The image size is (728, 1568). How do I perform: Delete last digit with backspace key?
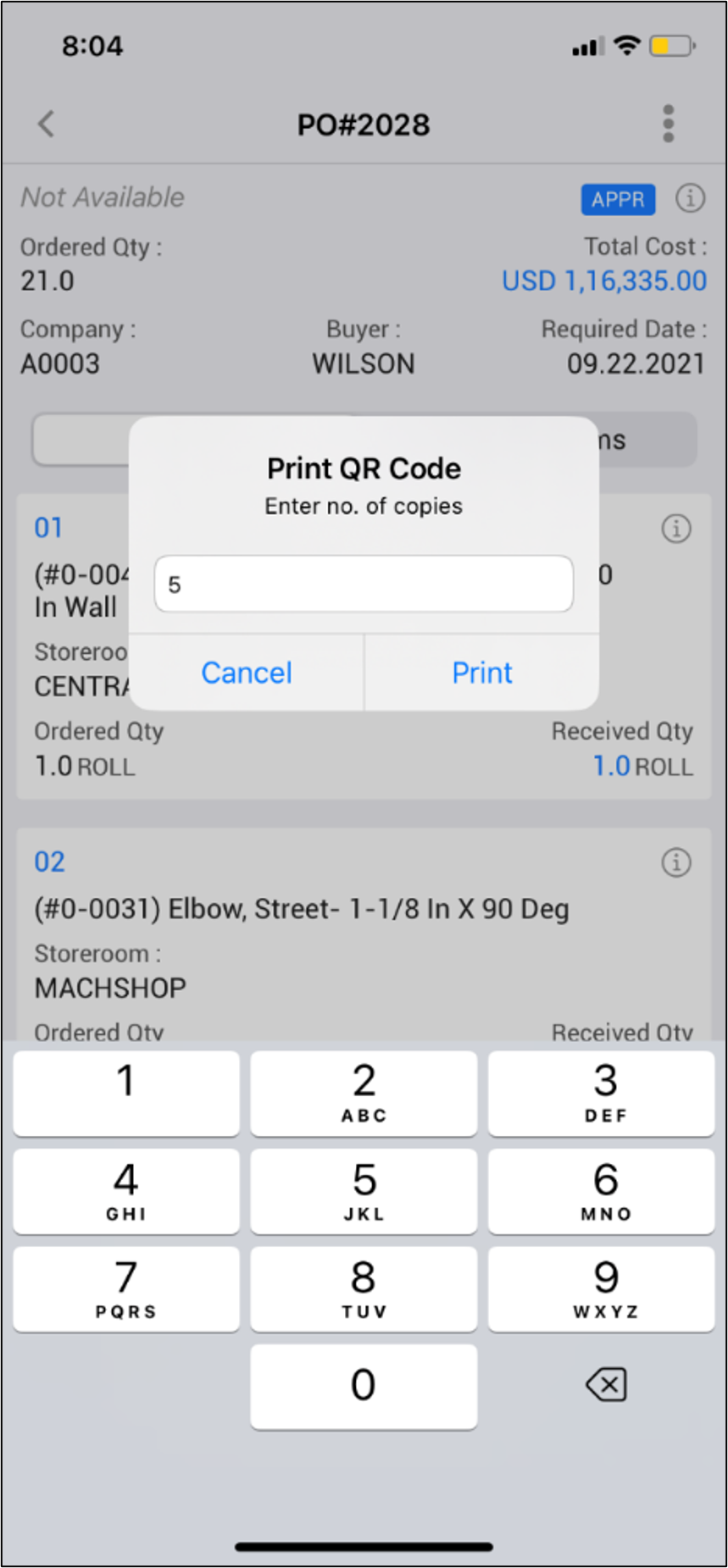click(x=606, y=1385)
